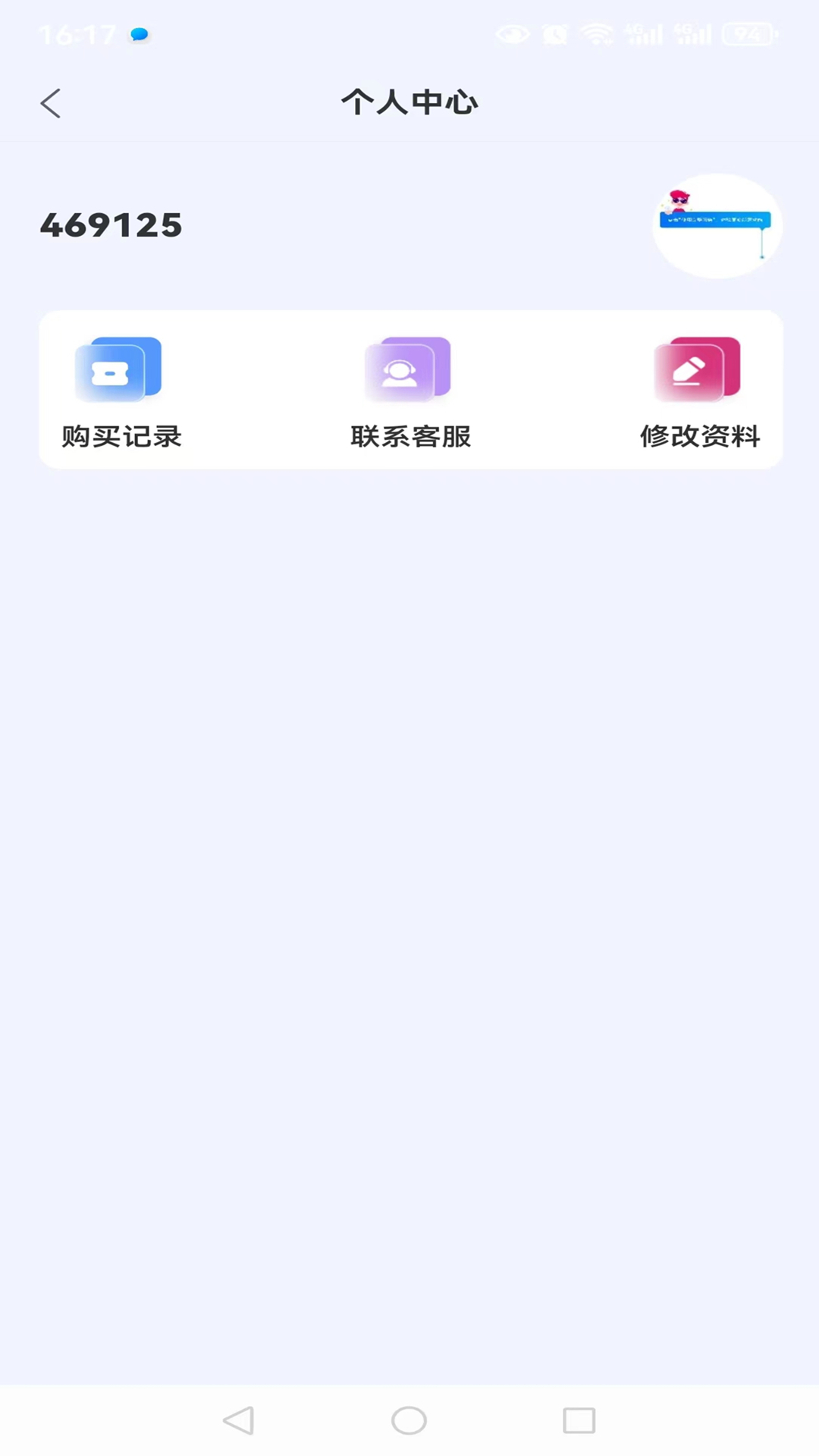819x1456 pixels.
Task: Tap the back arrow in the top left
Action: (x=50, y=102)
